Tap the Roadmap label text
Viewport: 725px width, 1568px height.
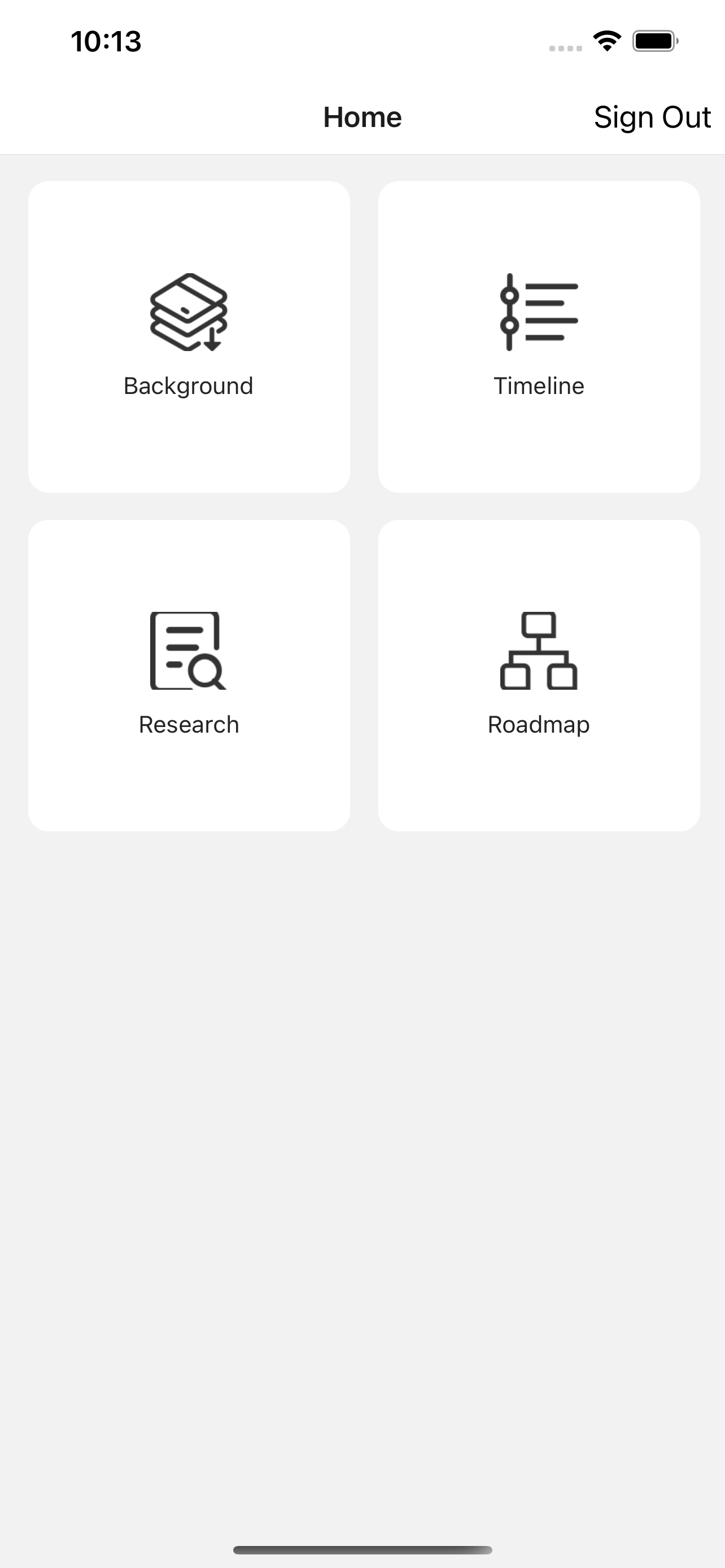538,724
